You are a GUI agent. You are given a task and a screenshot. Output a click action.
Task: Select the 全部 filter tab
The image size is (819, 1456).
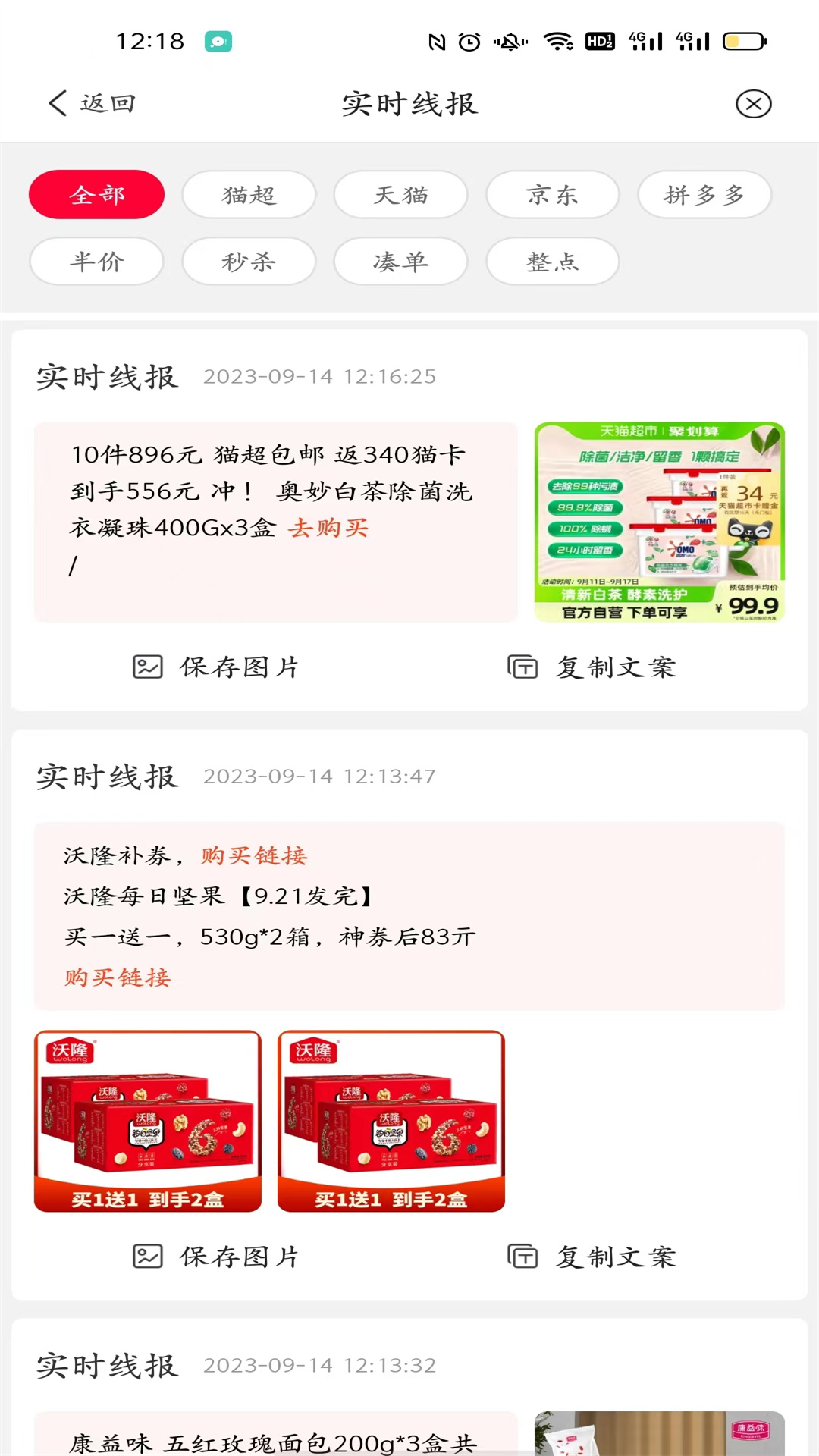[96, 194]
